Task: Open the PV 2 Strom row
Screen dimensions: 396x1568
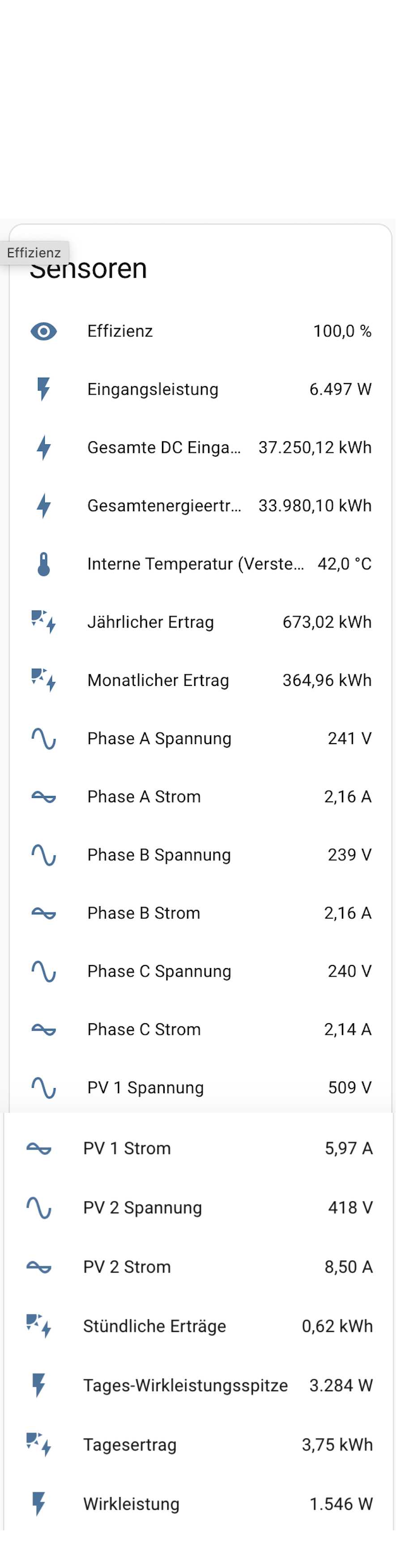Action: [x=127, y=1266]
